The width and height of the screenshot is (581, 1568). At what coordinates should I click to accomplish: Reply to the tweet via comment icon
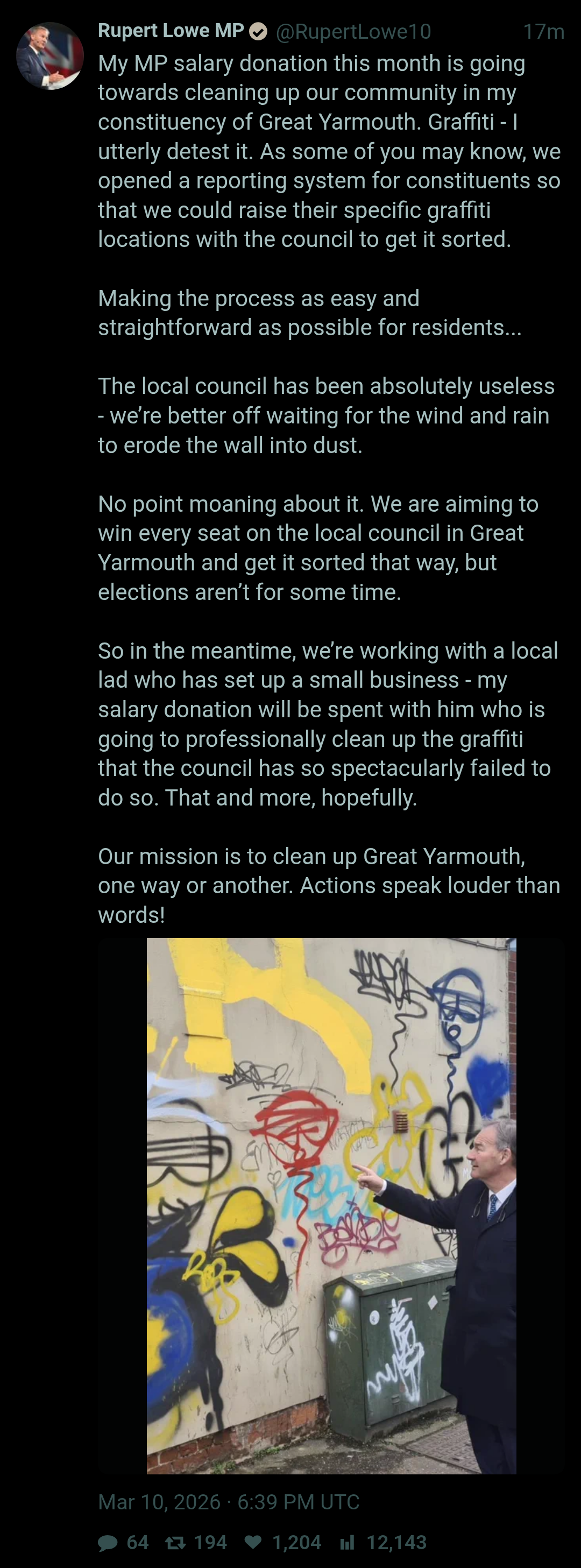pyautogui.click(x=108, y=1542)
